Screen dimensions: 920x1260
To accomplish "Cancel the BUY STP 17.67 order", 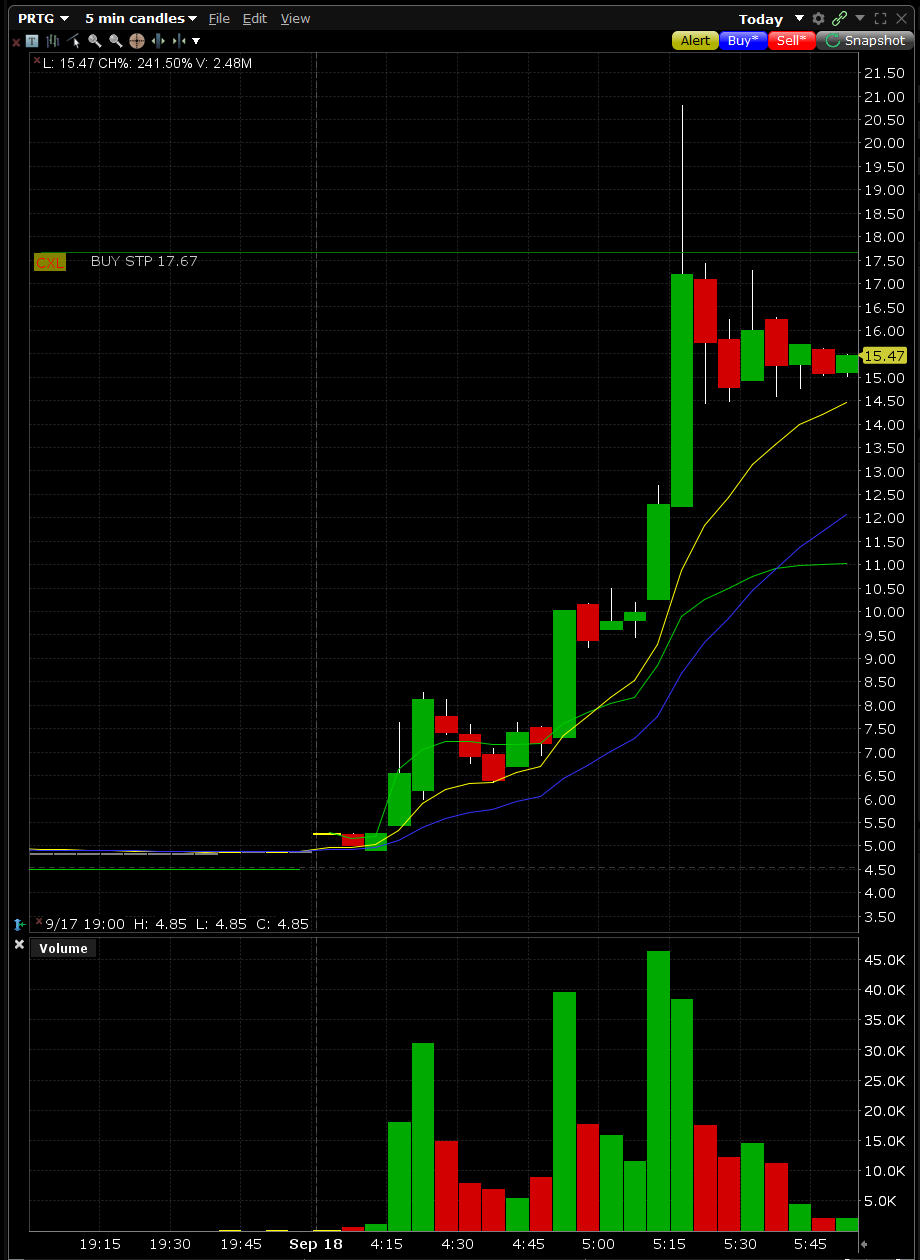I will tap(49, 262).
